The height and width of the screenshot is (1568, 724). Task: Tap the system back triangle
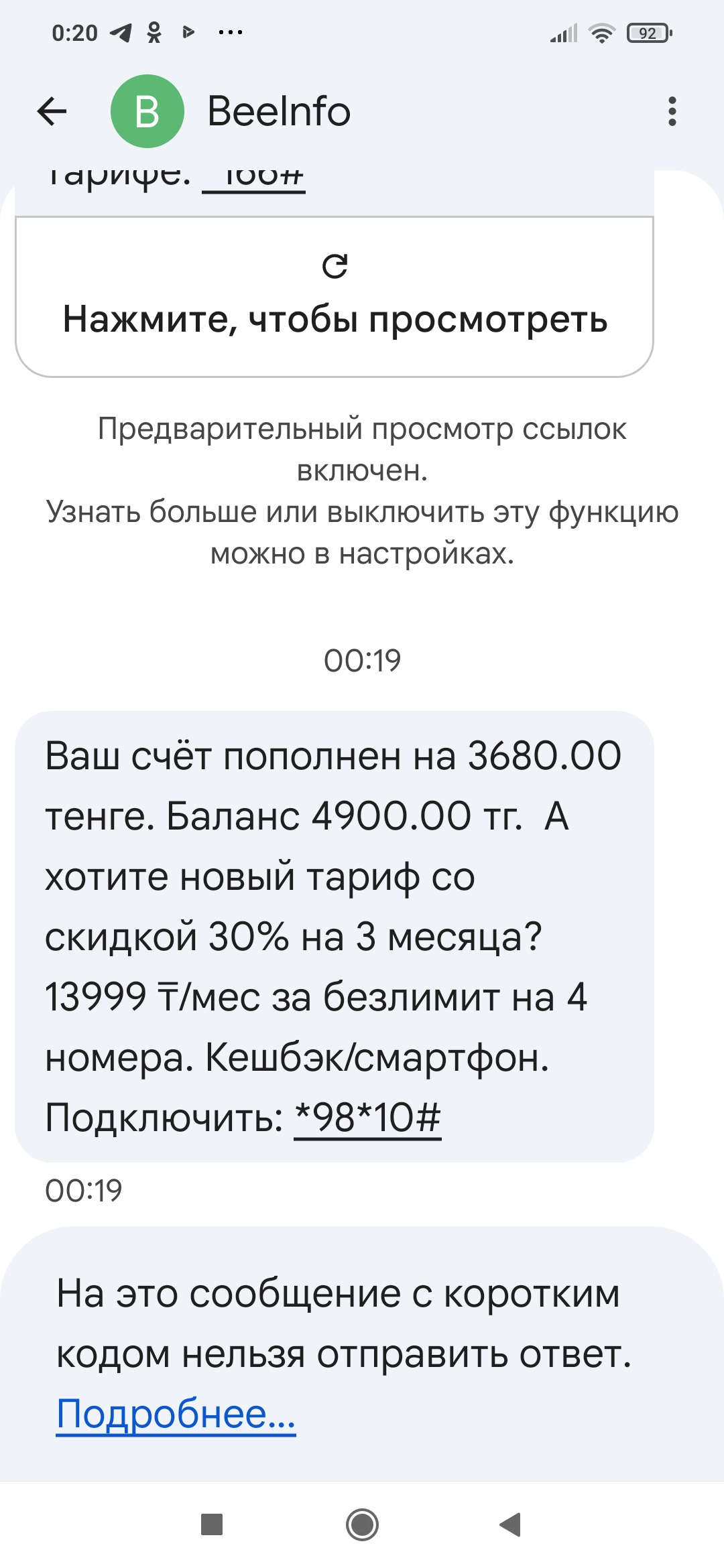click(x=511, y=1525)
